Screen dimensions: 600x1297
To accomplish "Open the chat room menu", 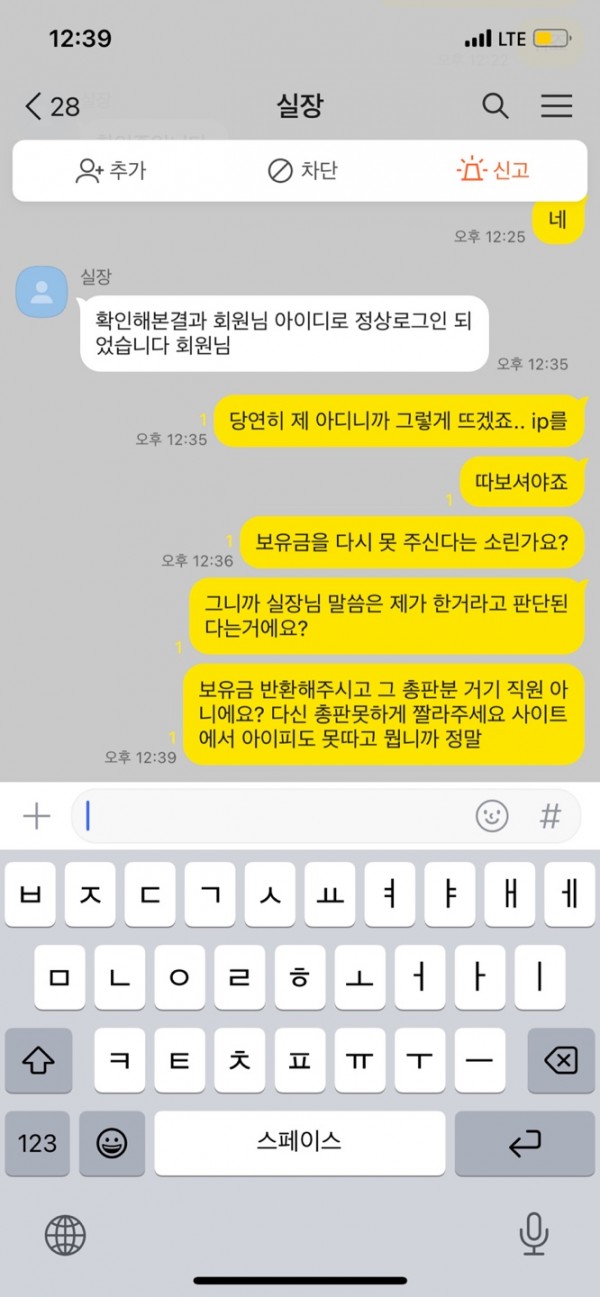I will tap(556, 106).
